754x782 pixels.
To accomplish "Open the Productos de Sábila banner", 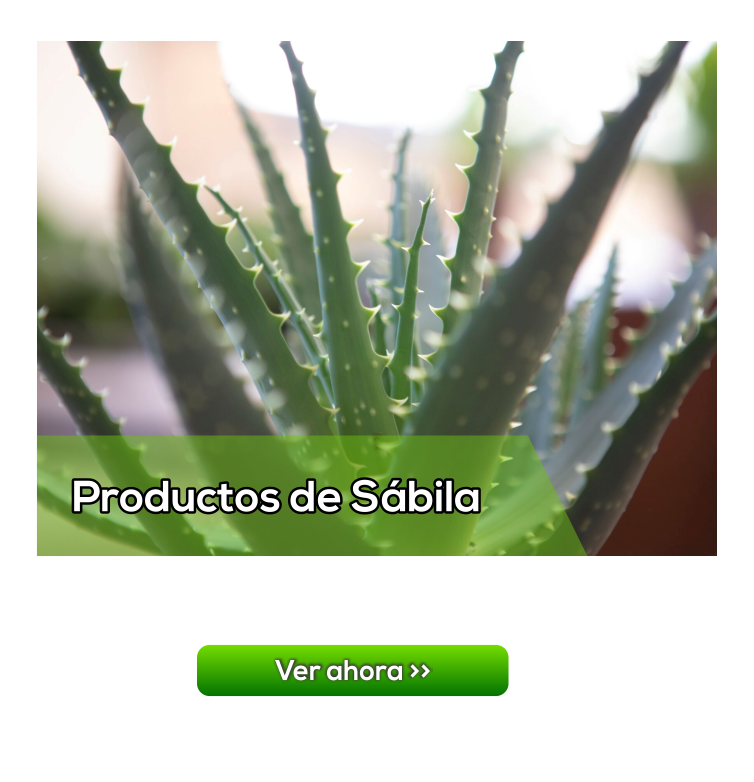I will (376, 298).
